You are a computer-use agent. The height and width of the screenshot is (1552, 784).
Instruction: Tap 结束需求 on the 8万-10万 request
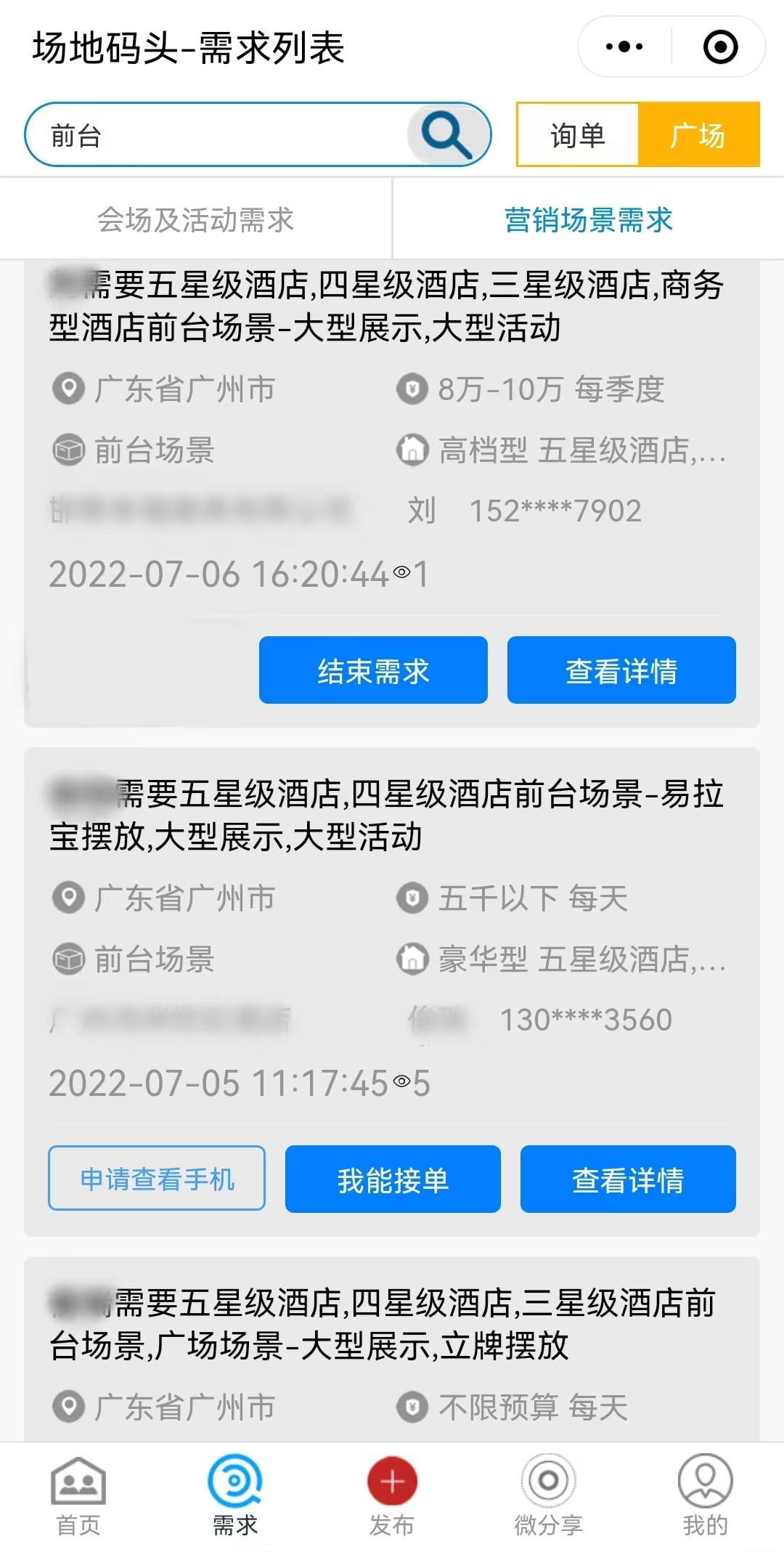point(373,670)
